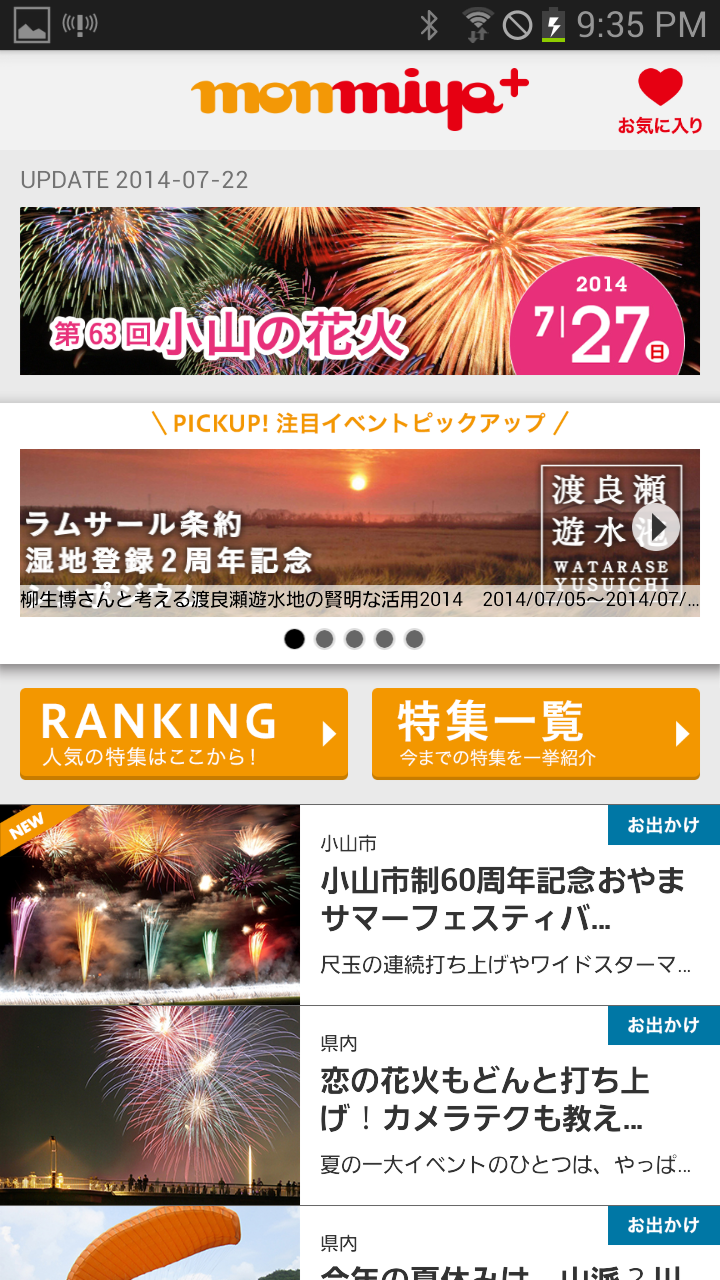Select the fifth carousel page dot
Image resolution: width=720 pixels, height=1280 pixels.
point(414,639)
